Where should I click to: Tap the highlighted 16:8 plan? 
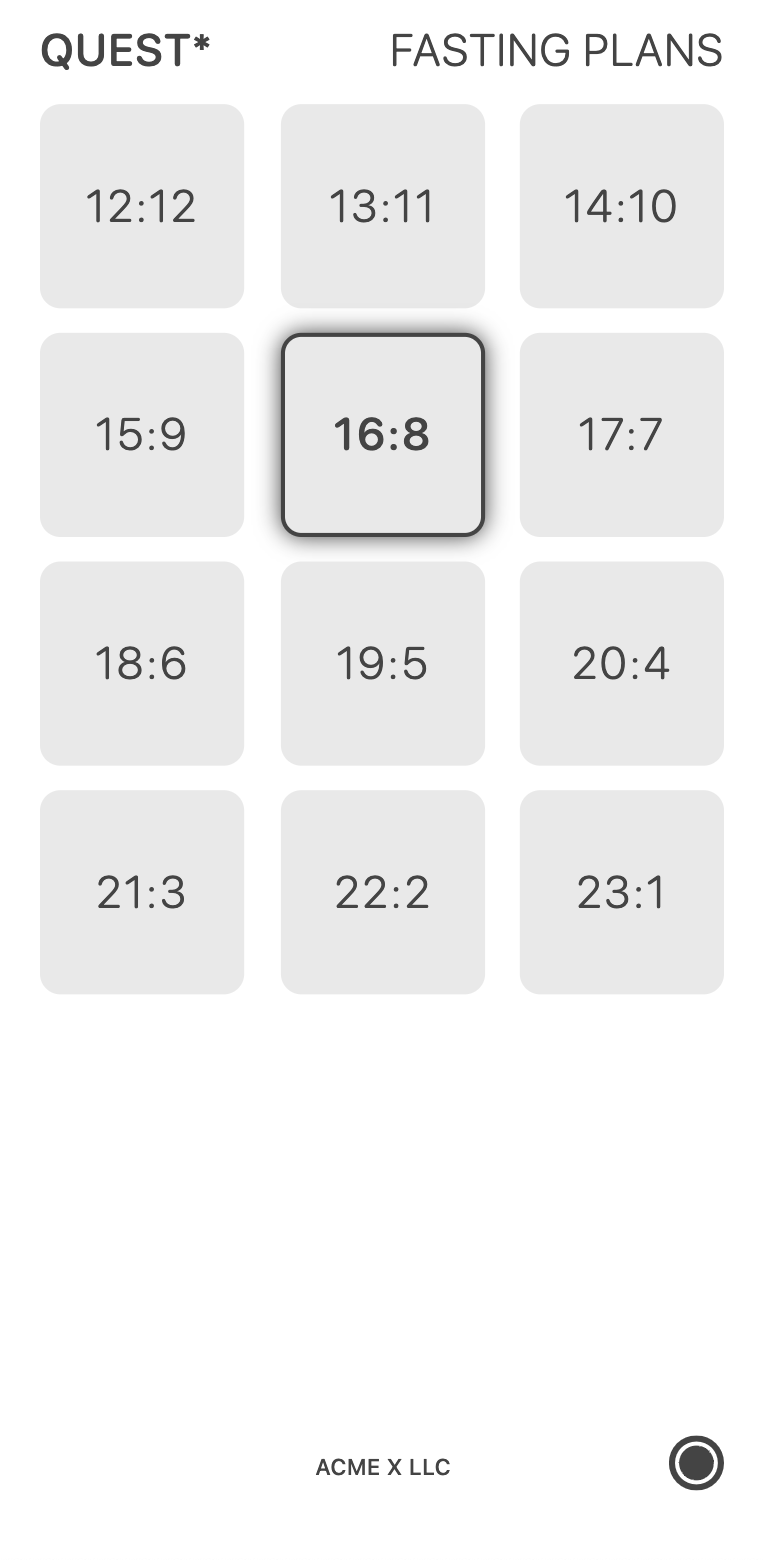click(382, 435)
